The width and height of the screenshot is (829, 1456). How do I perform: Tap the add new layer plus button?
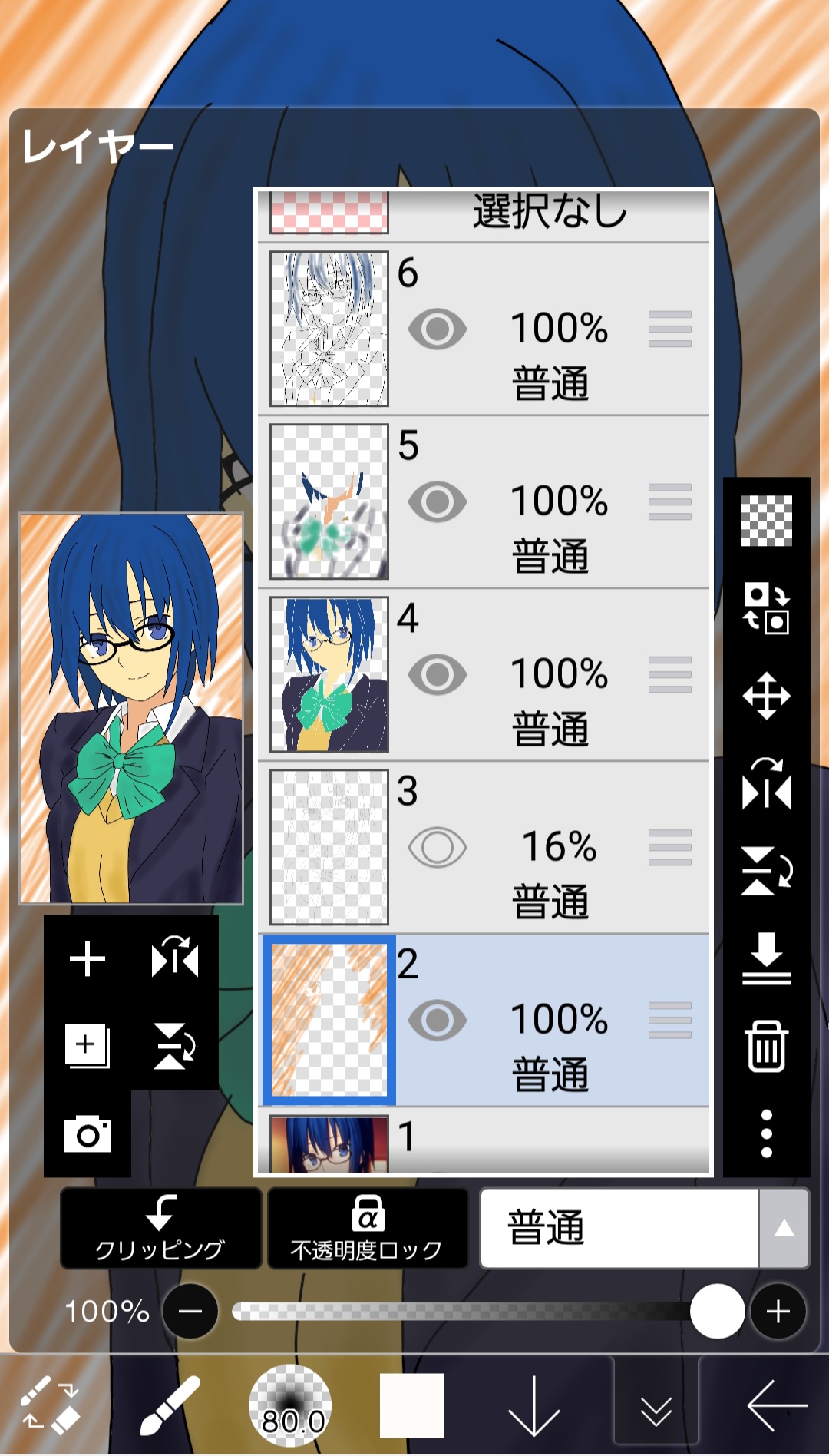click(88, 959)
